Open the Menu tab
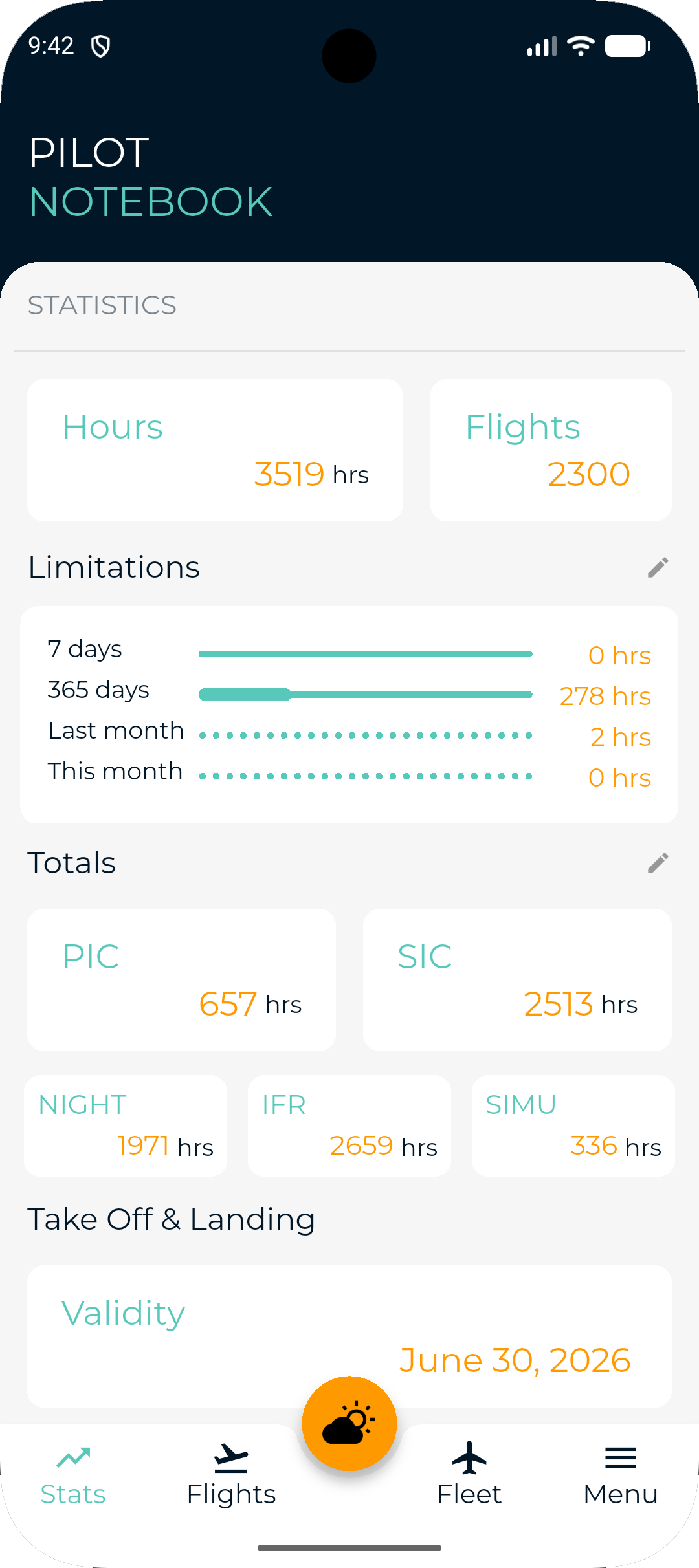 620,1475
